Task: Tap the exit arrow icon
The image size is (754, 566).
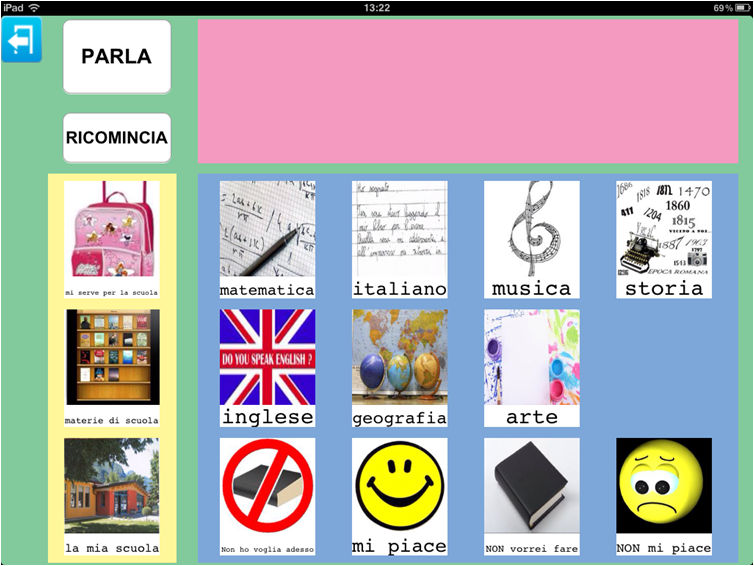Action: pos(21,42)
